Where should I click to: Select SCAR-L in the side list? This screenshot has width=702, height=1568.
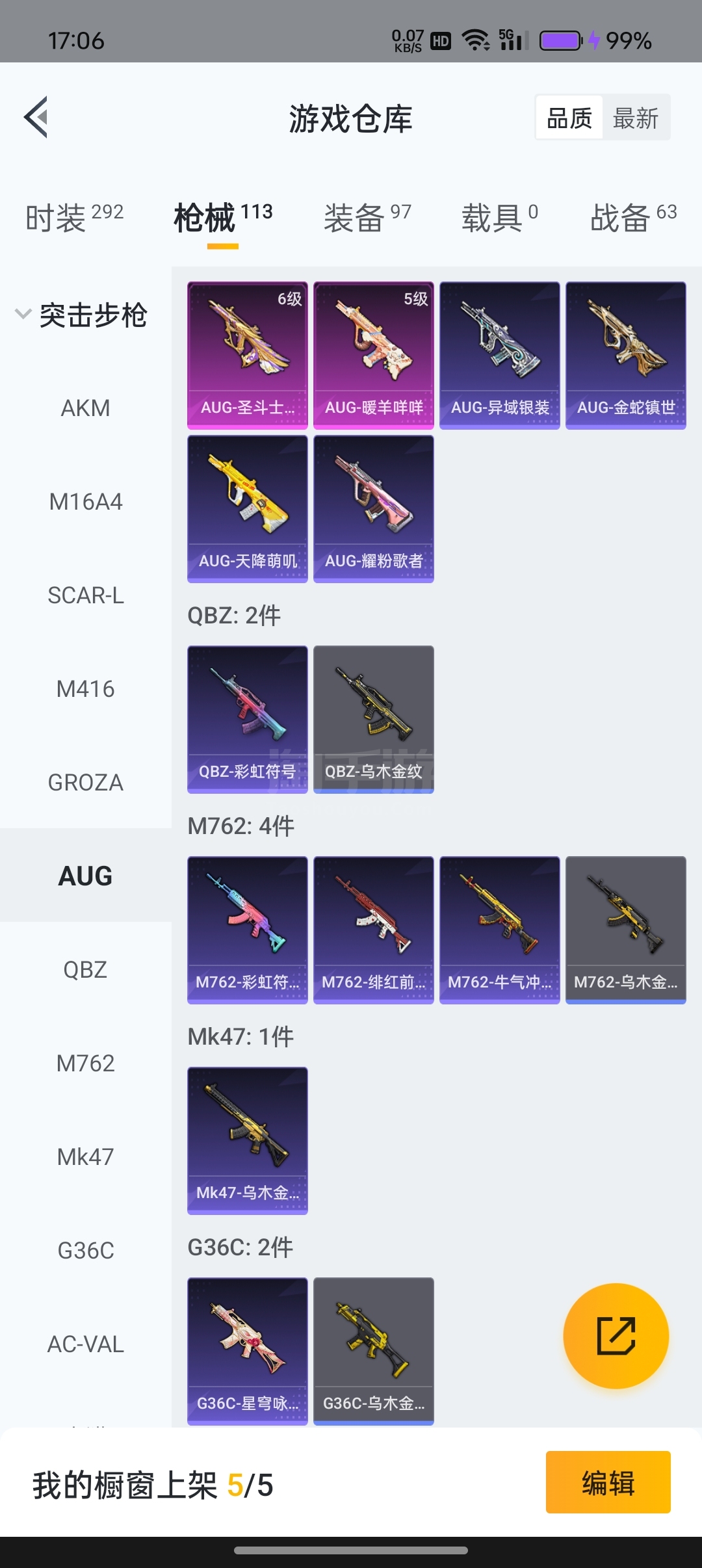[x=86, y=595]
